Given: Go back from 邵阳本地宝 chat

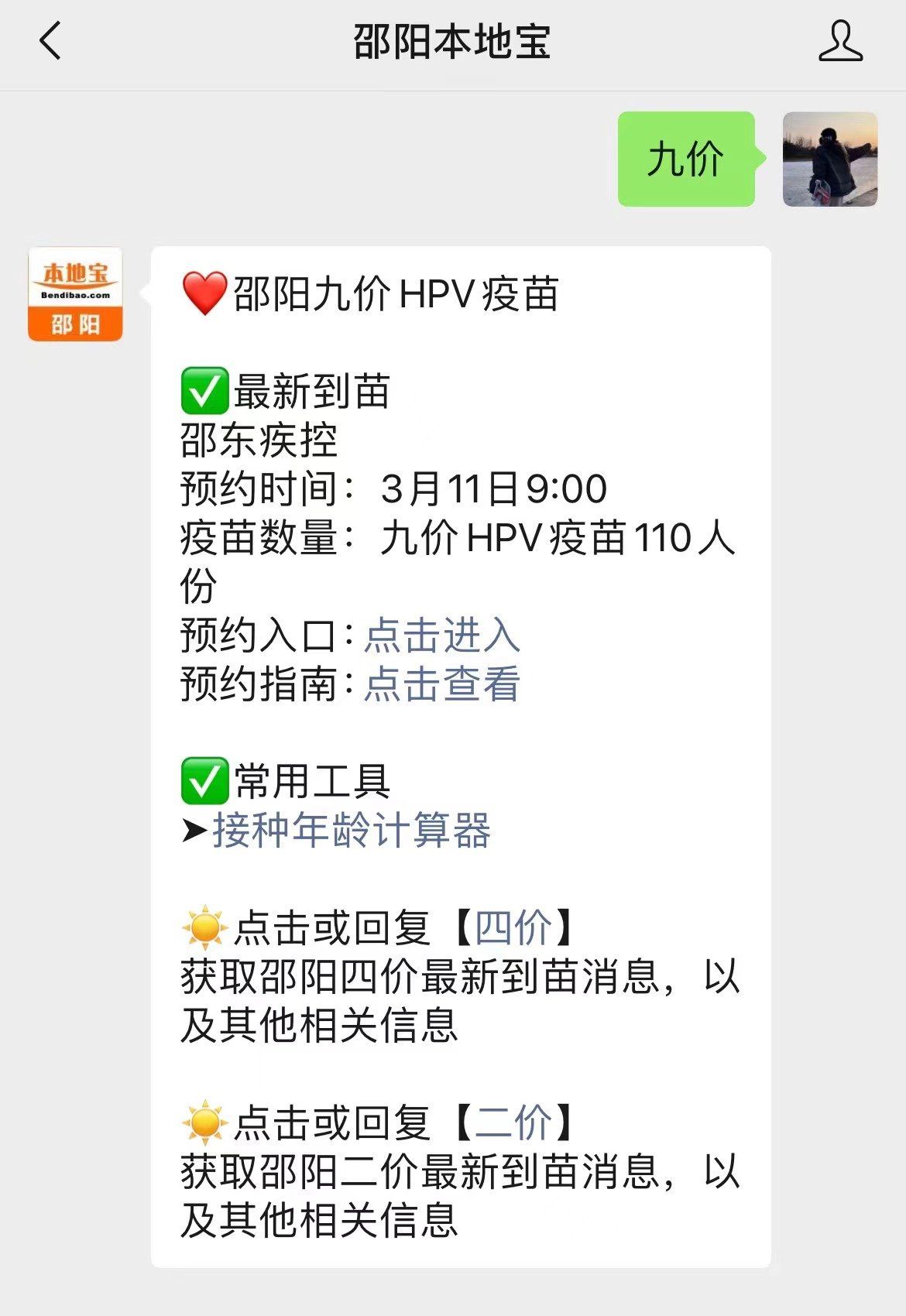Looking at the screenshot, I should [x=50, y=41].
